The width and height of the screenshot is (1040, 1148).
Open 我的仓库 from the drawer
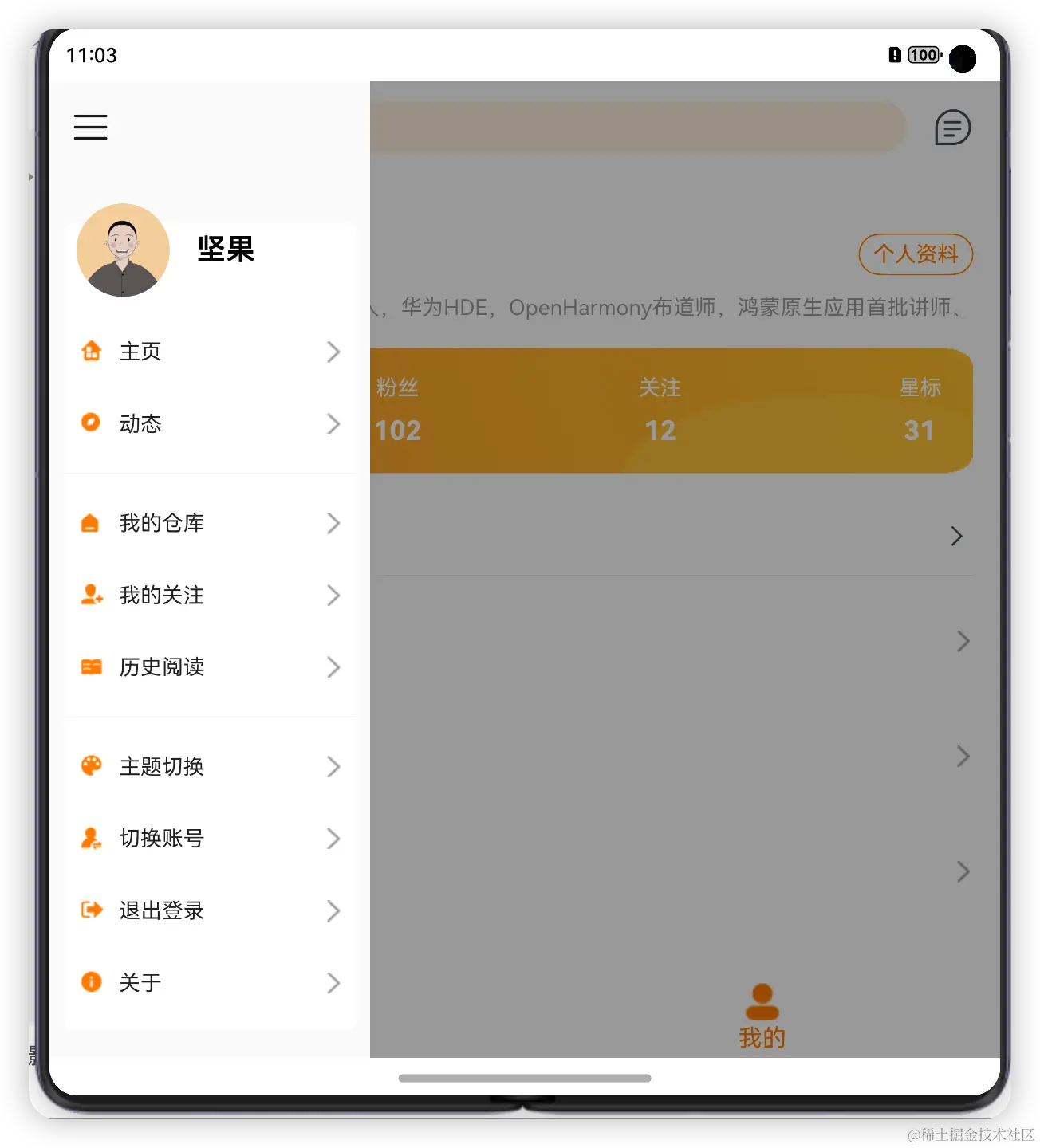coord(210,523)
